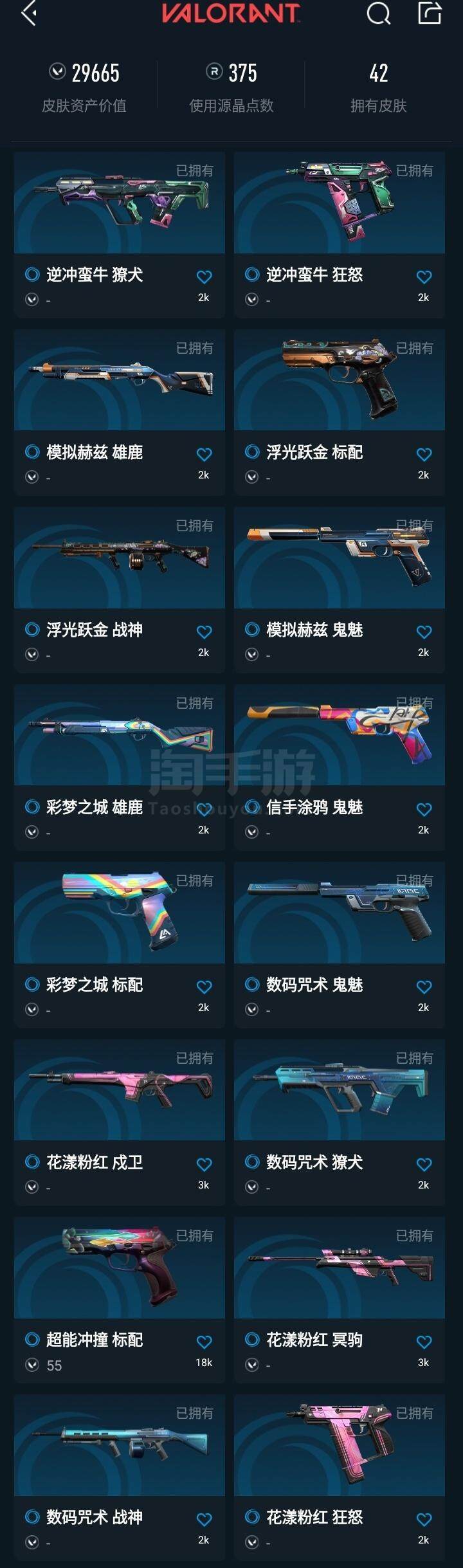Screen dimensions: 463x1568
Task: Like the 数码咒术 战神 skin
Action: click(204, 1520)
